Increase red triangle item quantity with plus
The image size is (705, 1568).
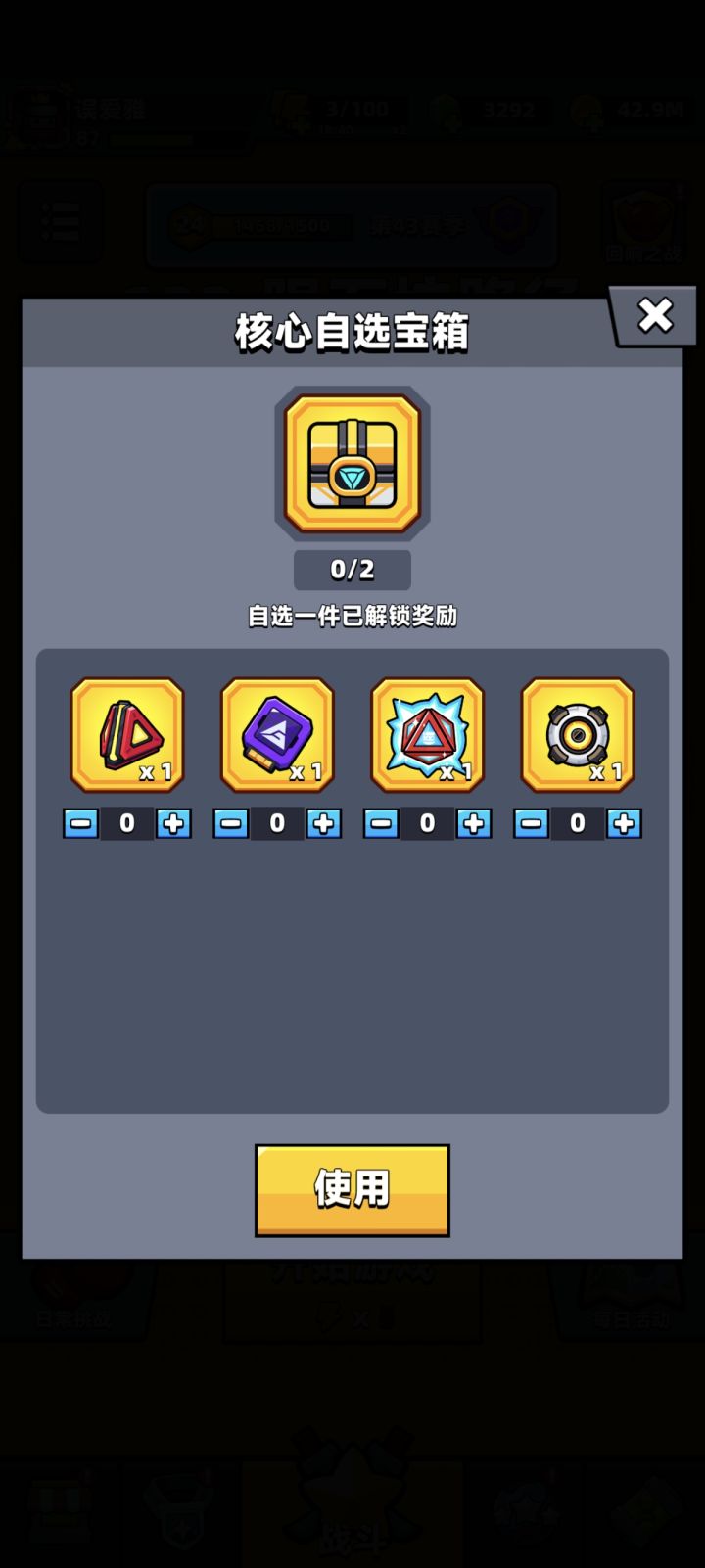coord(173,823)
